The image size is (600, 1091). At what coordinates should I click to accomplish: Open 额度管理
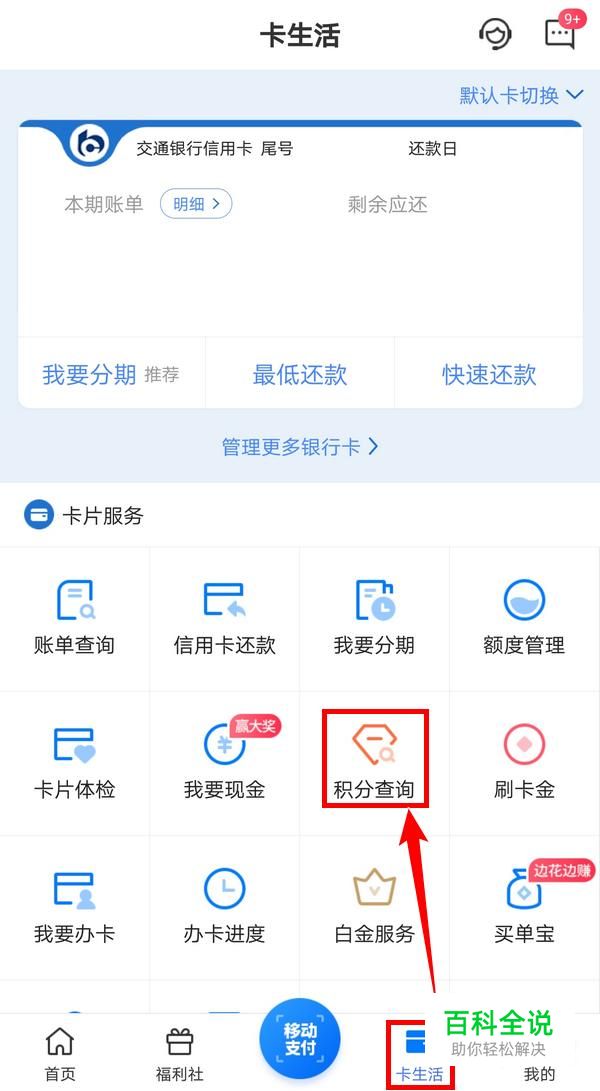(x=524, y=617)
